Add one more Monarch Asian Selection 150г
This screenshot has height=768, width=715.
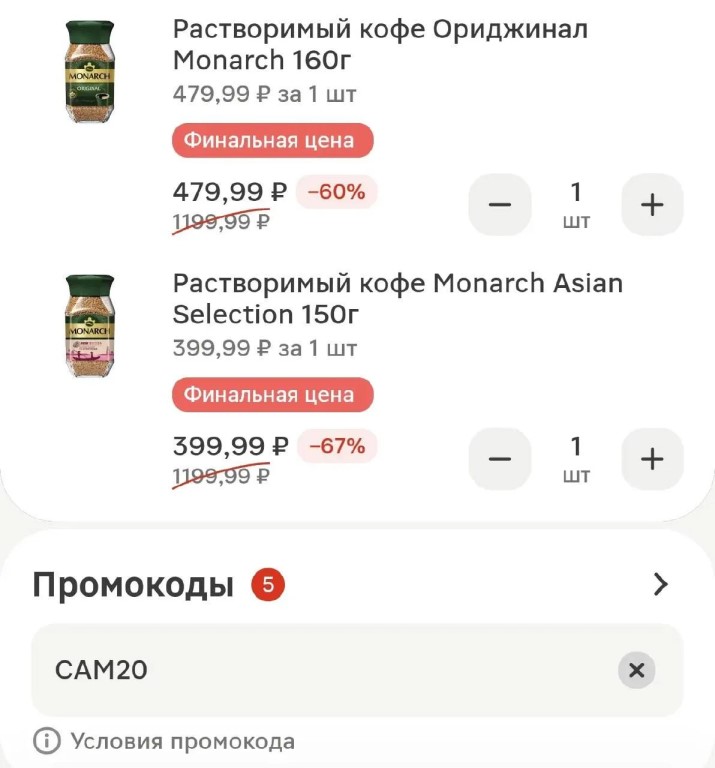pyautogui.click(x=652, y=459)
